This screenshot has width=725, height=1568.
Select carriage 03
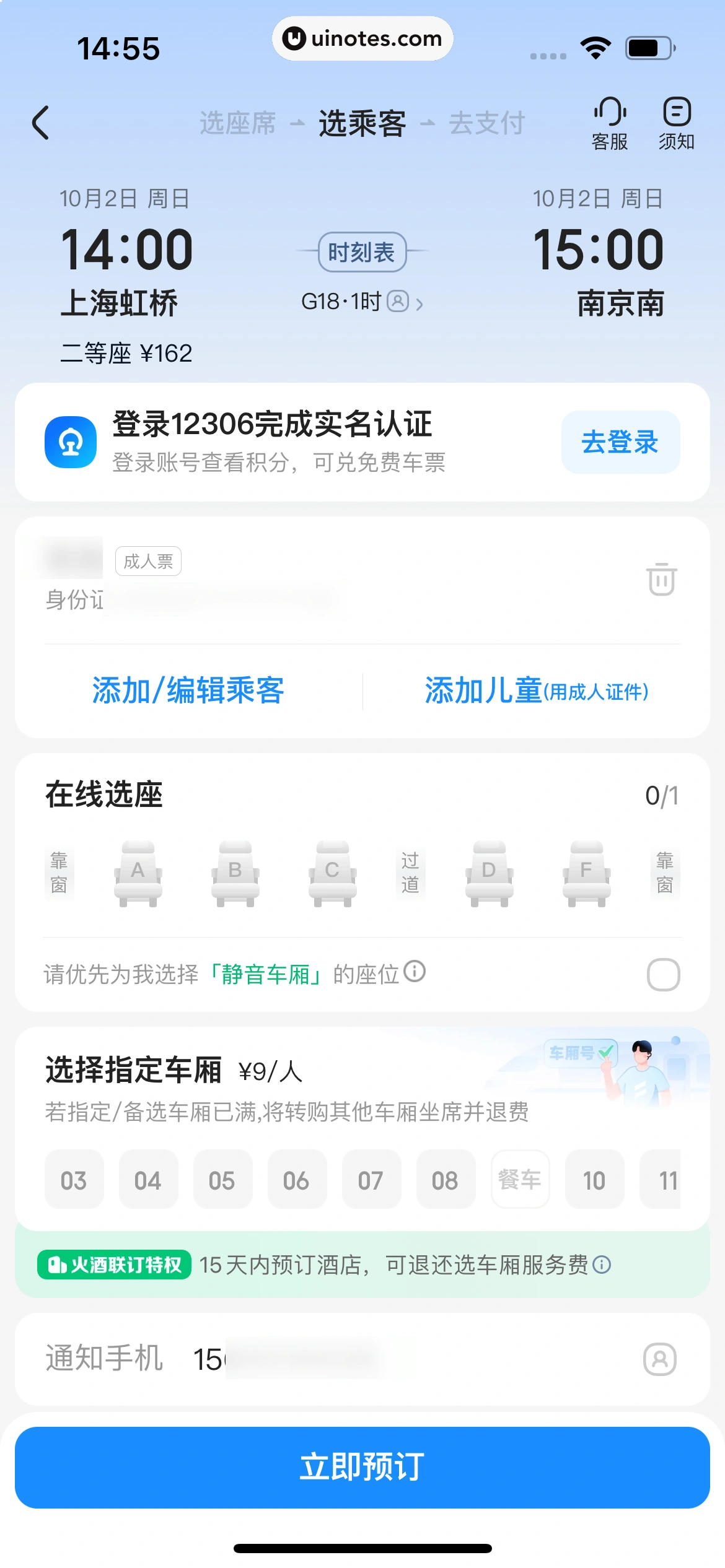74,1180
